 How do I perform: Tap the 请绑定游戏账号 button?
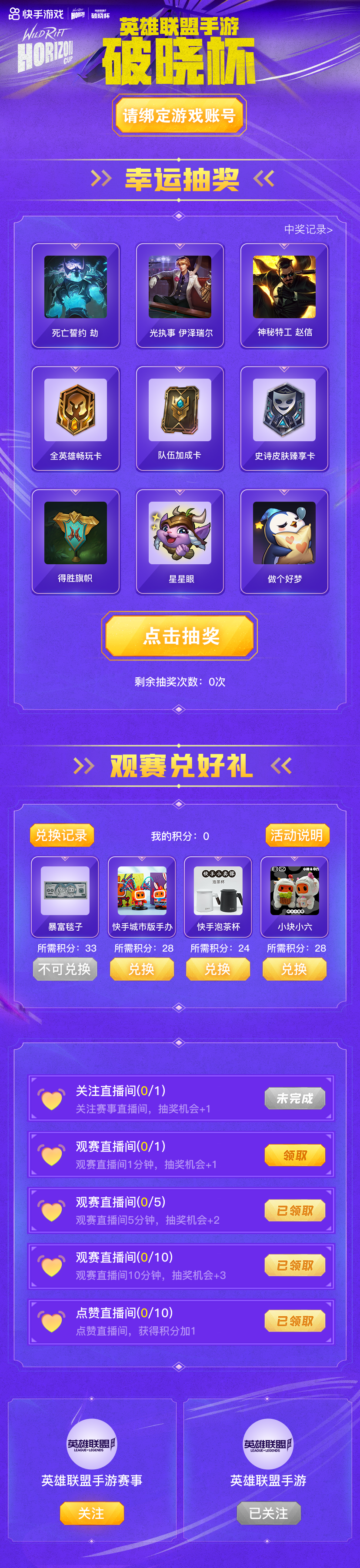tap(180, 115)
